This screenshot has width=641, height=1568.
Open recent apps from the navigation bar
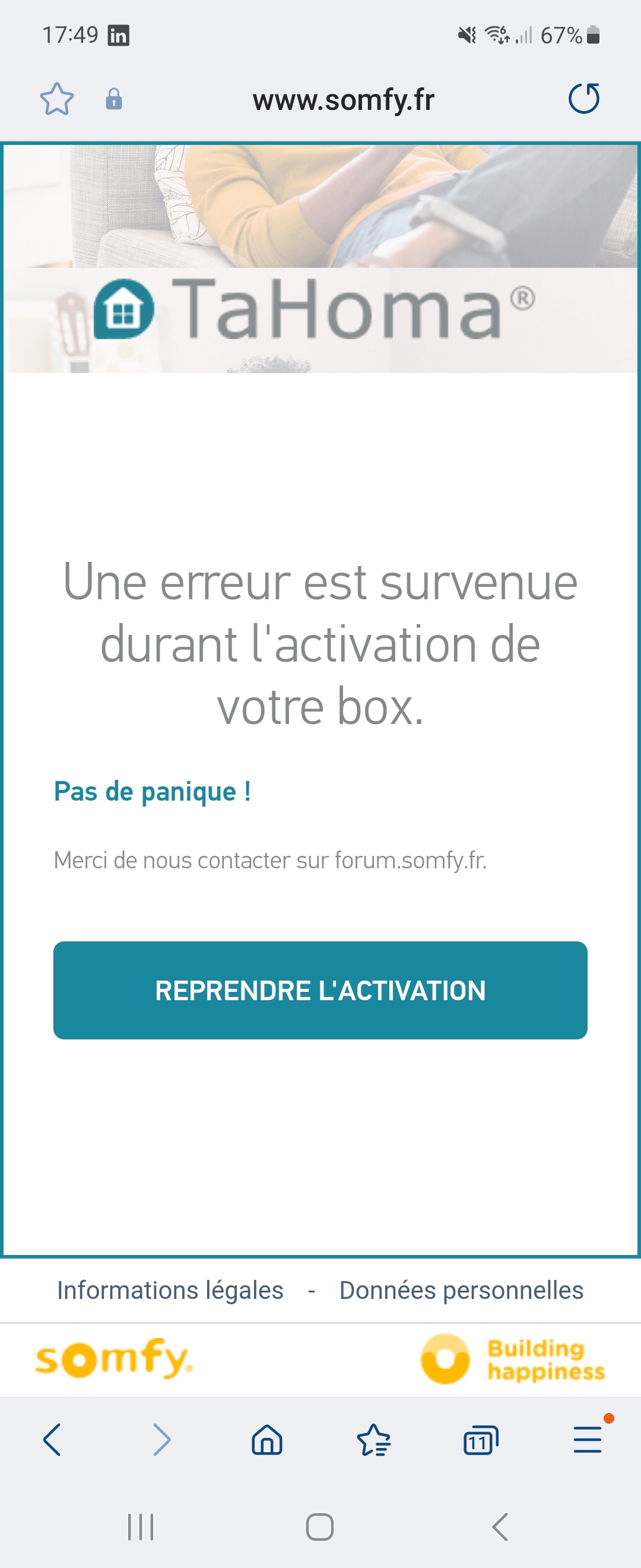[x=141, y=1526]
